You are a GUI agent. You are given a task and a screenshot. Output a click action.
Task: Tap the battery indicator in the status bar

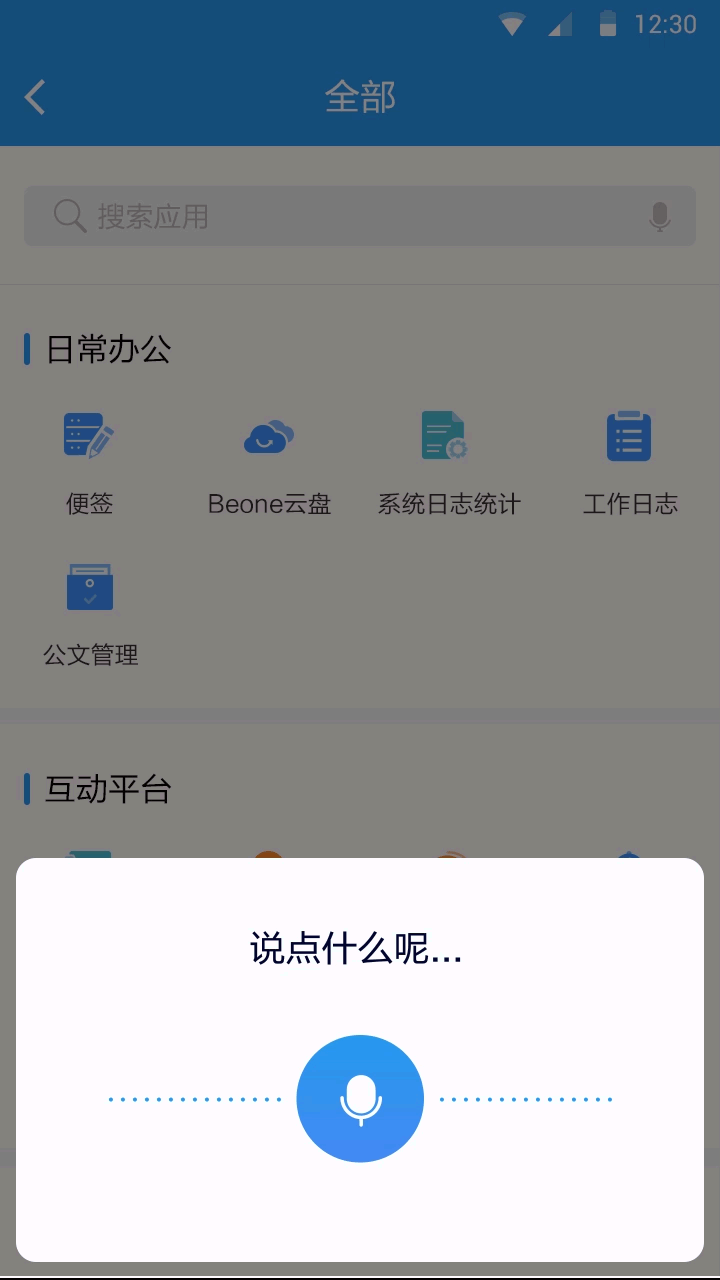coord(610,24)
